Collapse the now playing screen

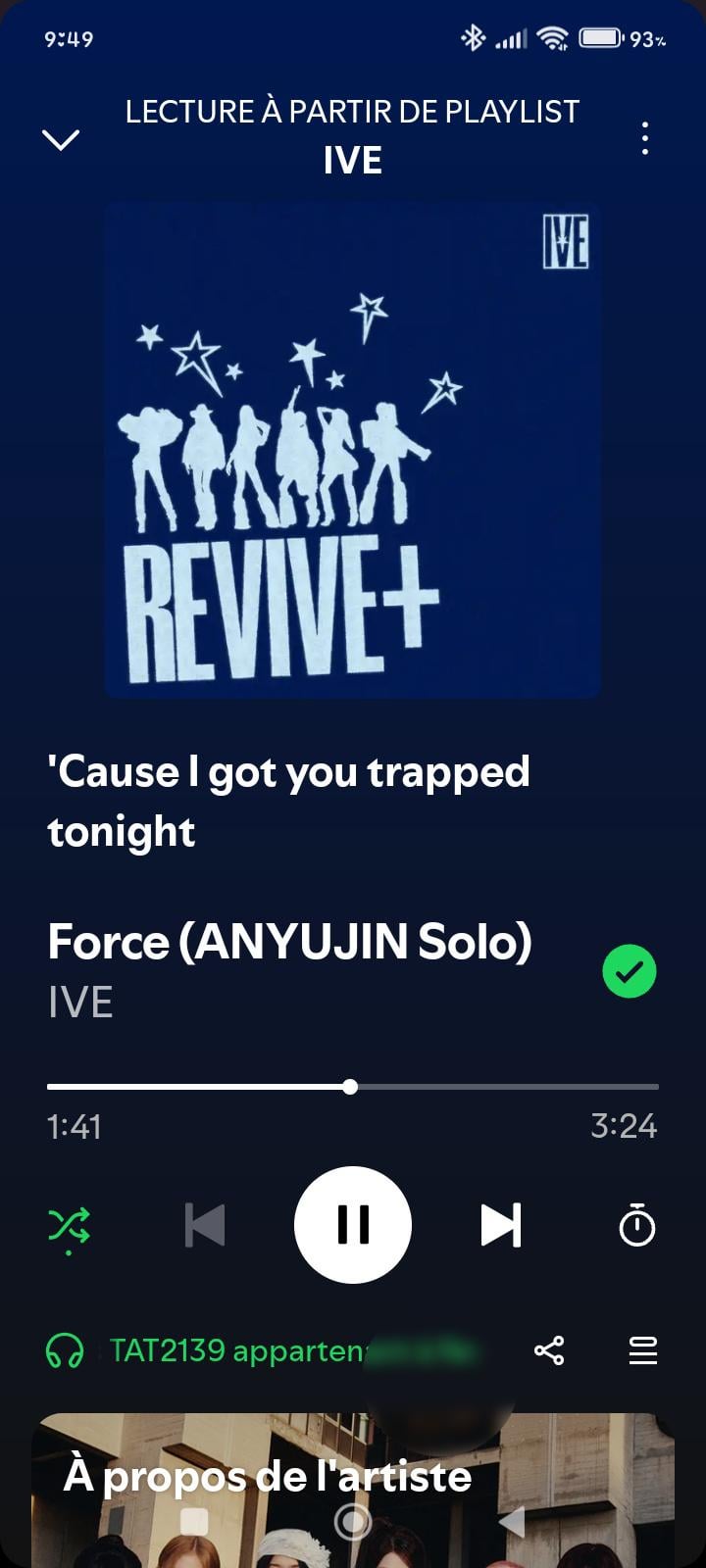[61, 139]
